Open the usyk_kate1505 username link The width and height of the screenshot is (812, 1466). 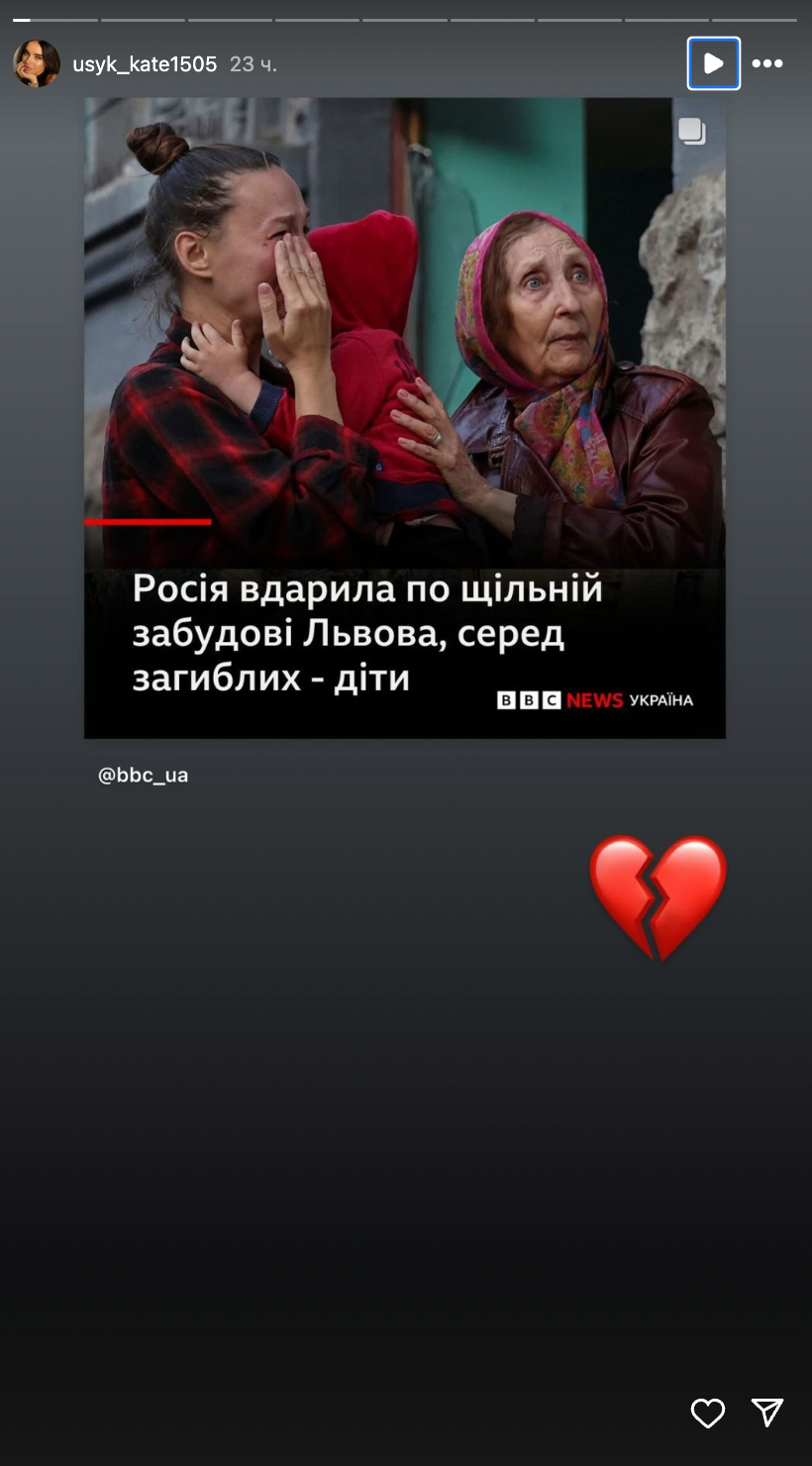145,64
